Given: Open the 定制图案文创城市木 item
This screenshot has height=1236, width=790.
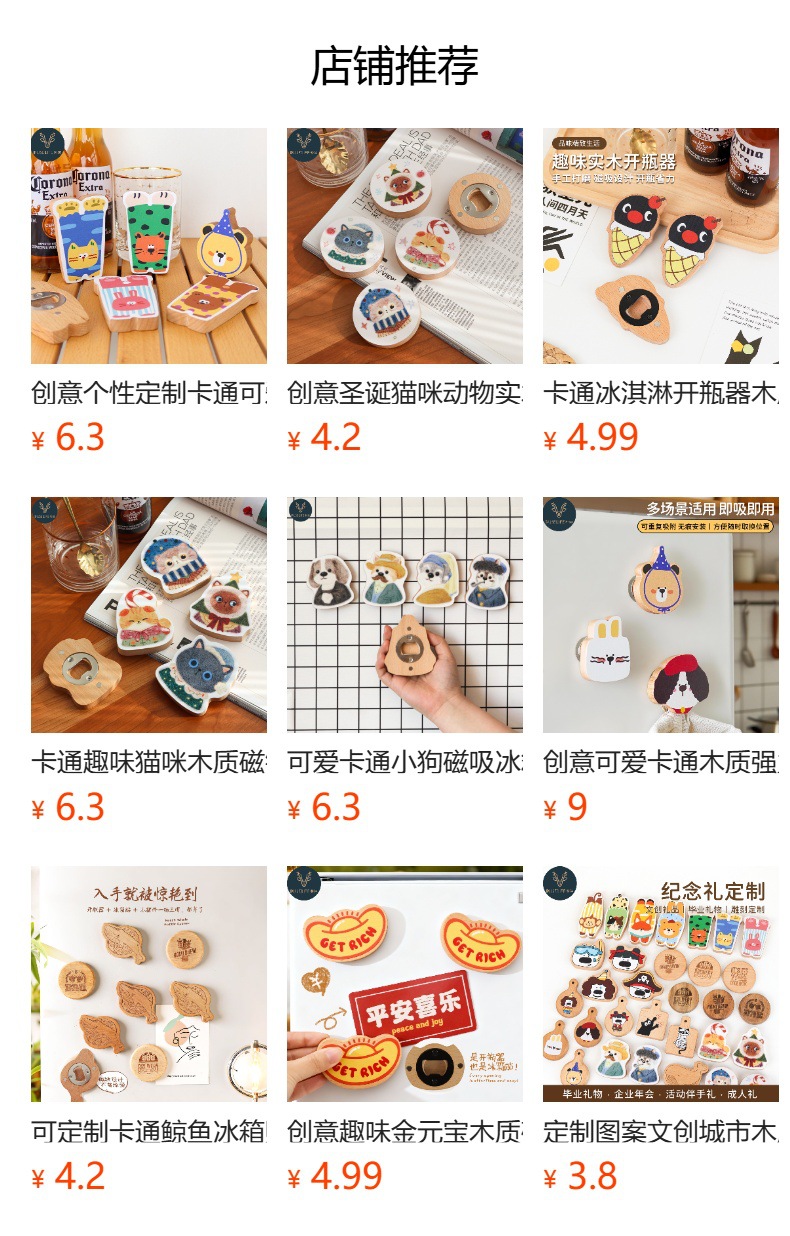Looking at the screenshot, I should [x=660, y=984].
